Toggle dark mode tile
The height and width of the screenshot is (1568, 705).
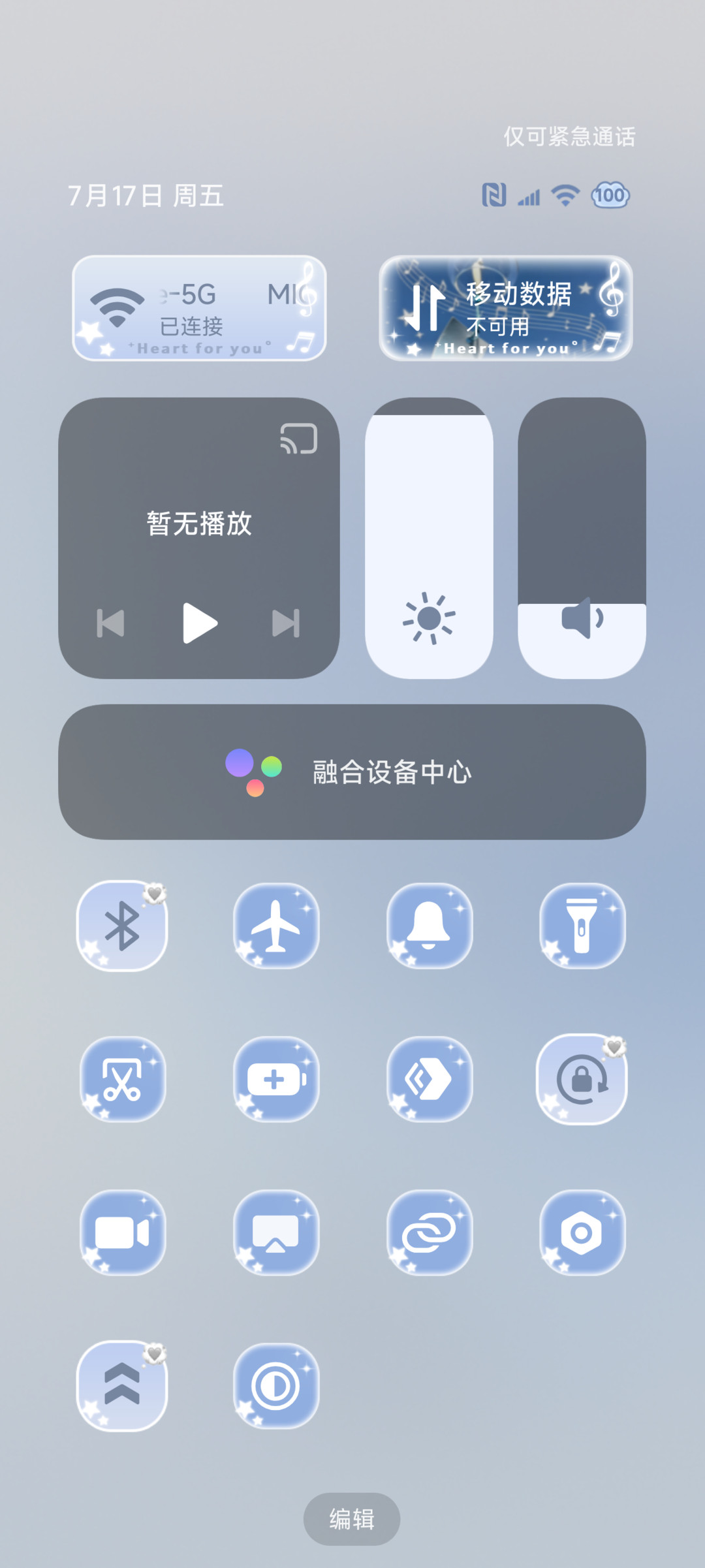coord(276,1386)
